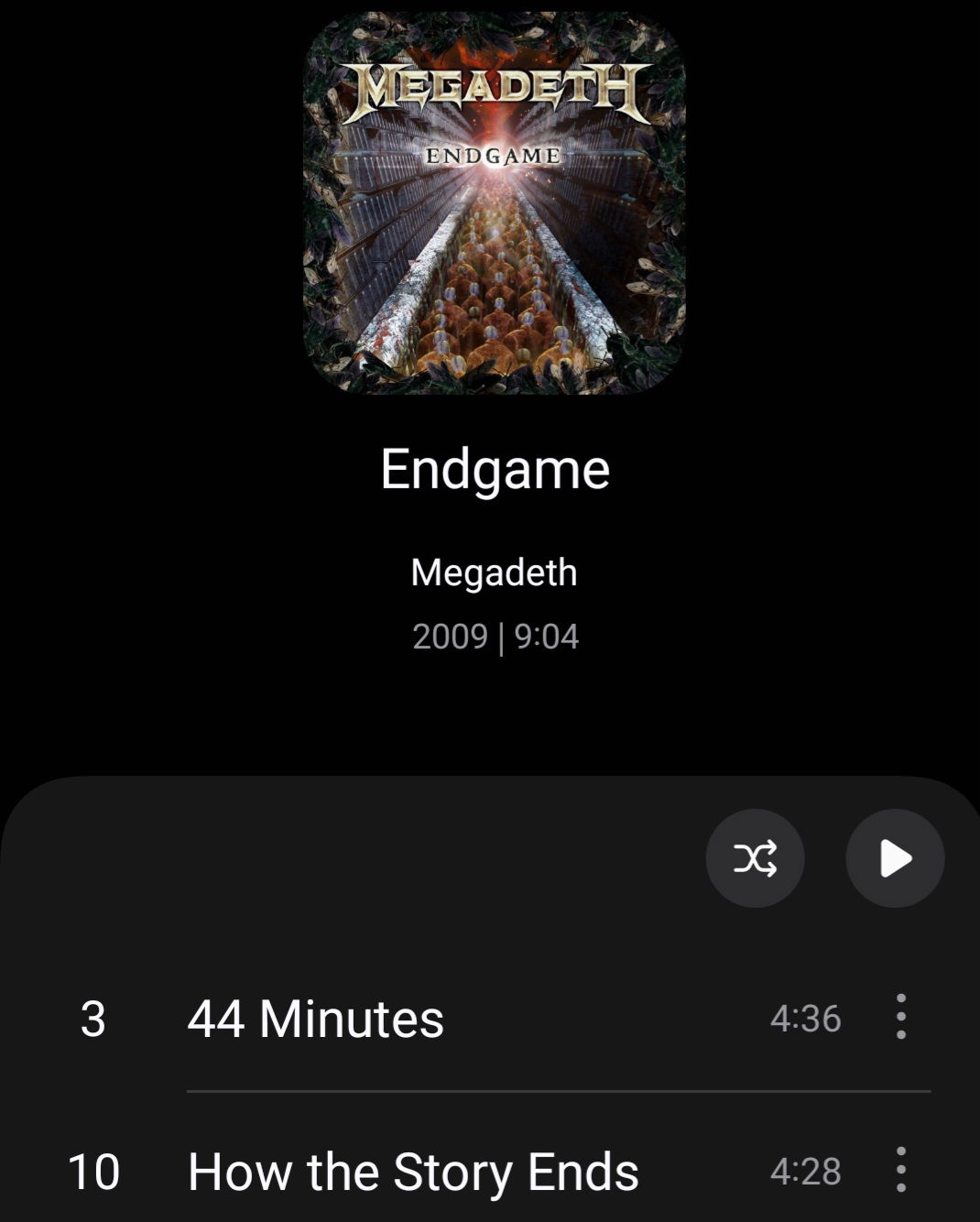Shuffle the Endgame album tracks
The image size is (980, 1222).
[755, 858]
